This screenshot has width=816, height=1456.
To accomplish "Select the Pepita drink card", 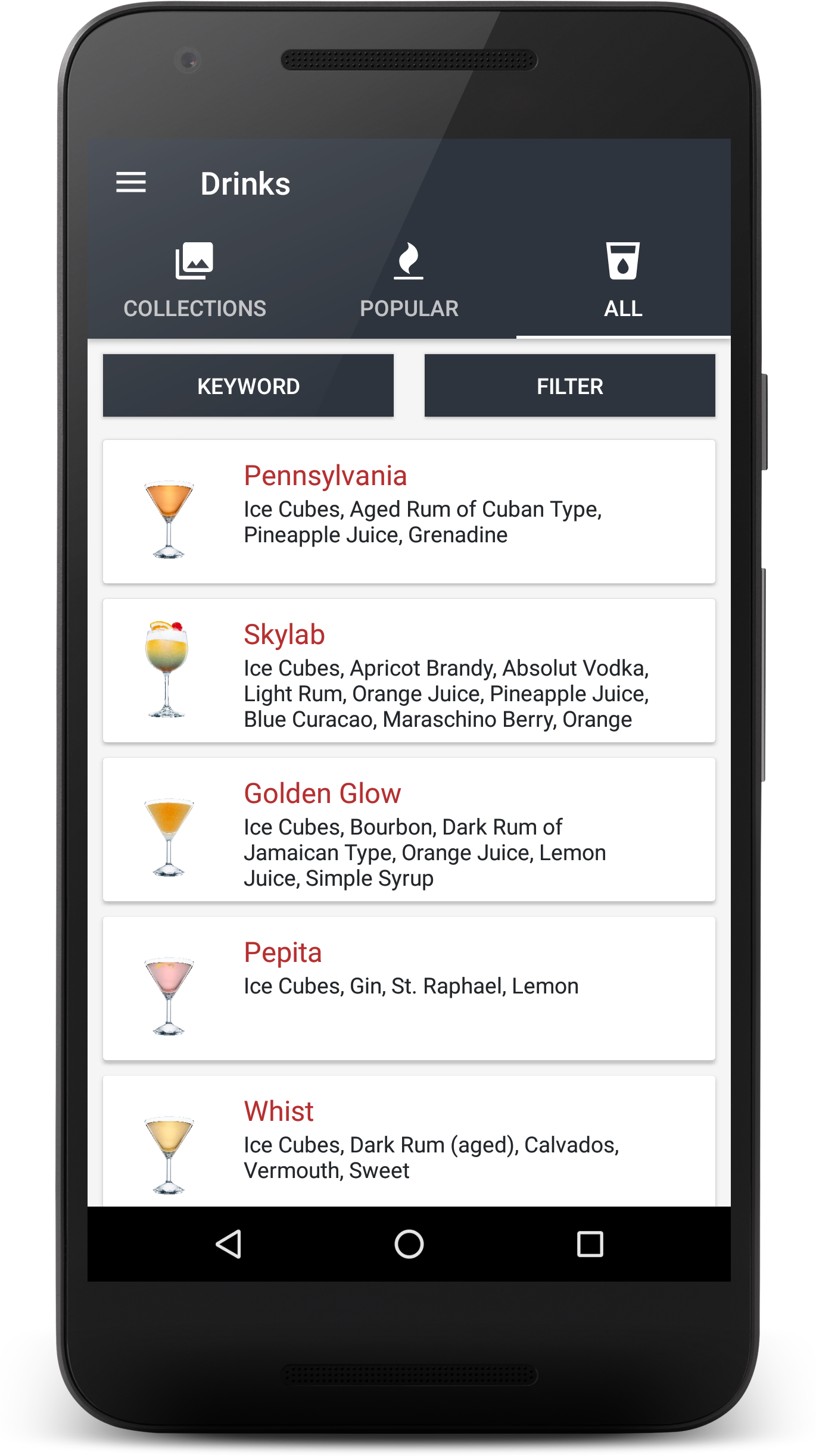I will point(409,988).
